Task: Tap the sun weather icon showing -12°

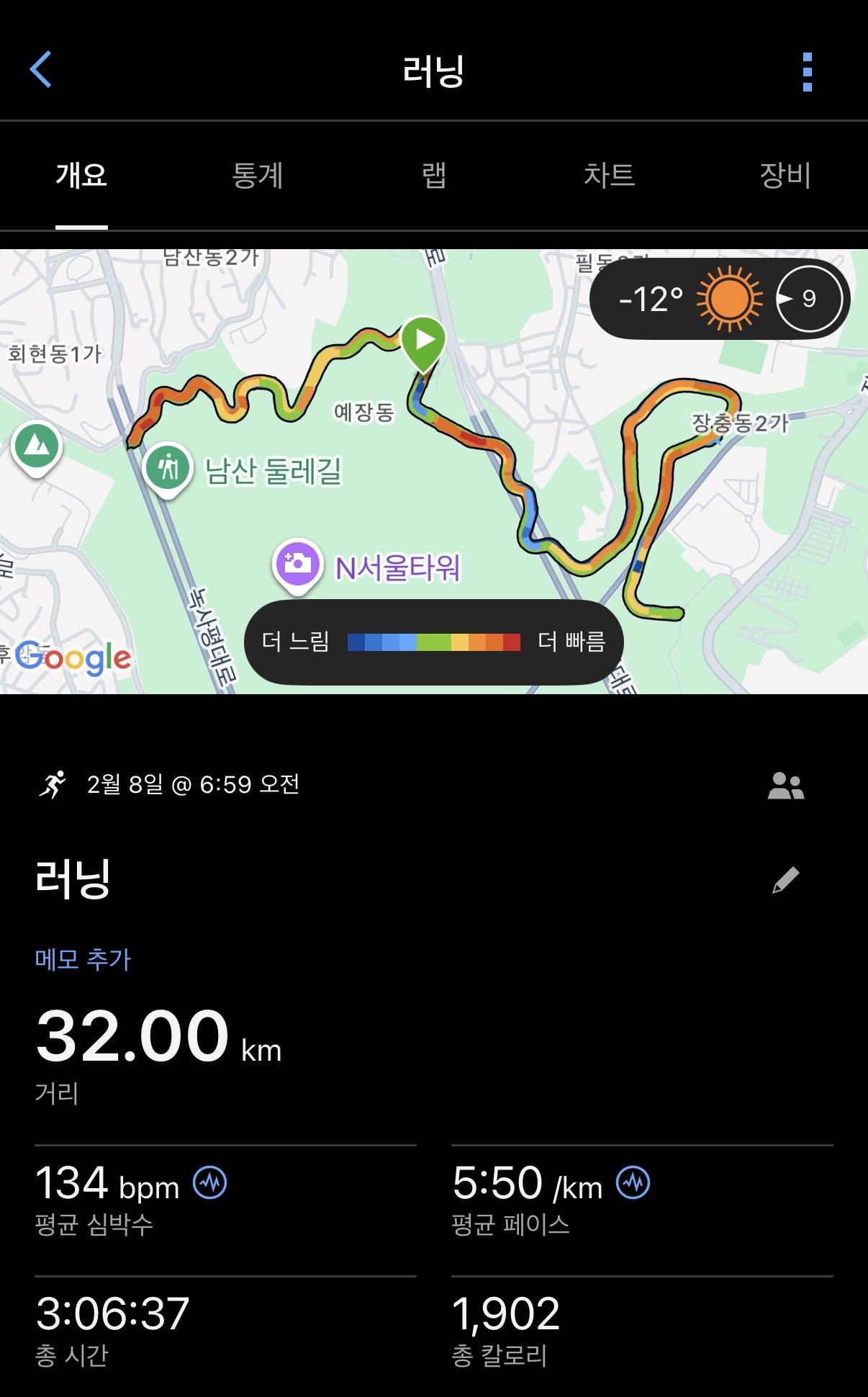Action: (x=729, y=298)
